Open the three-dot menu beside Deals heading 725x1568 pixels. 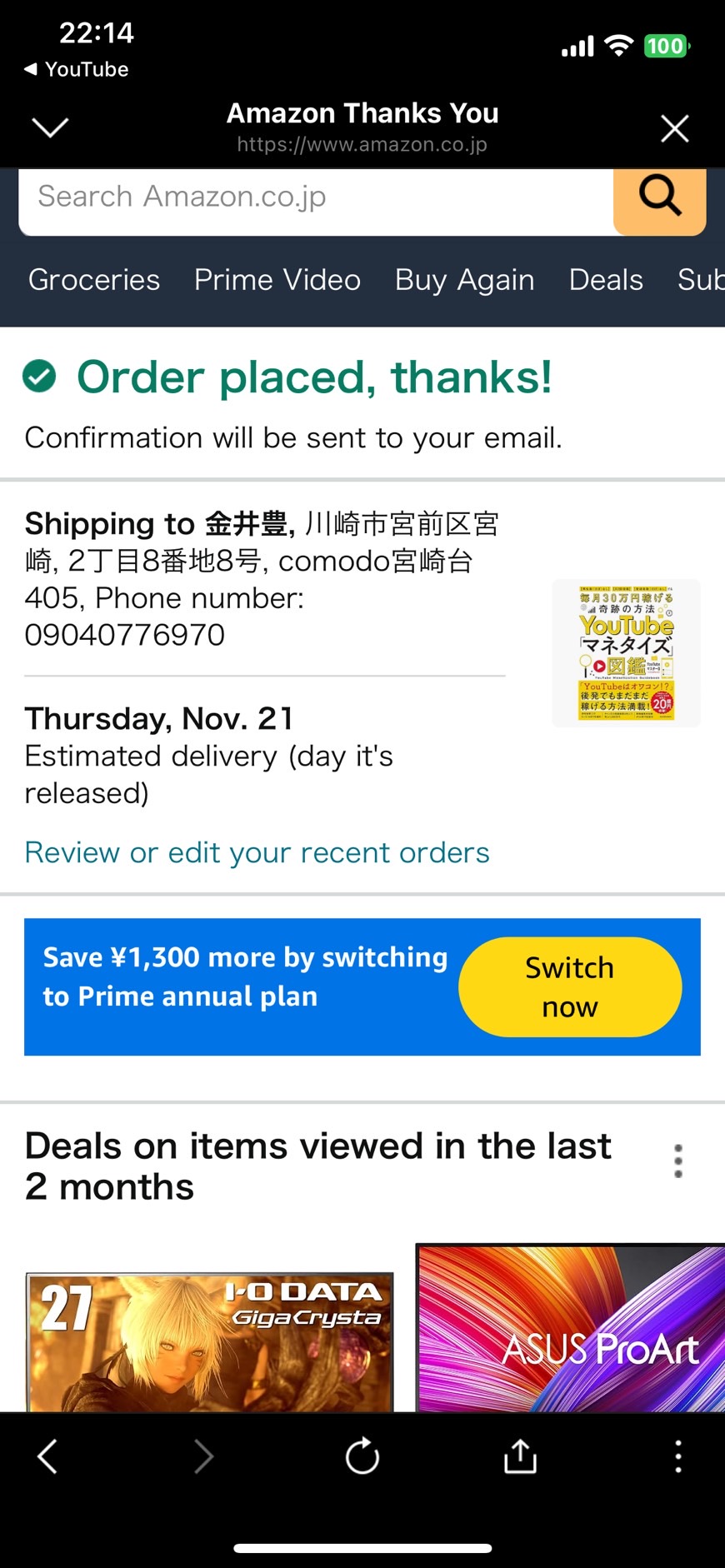[x=678, y=1161]
